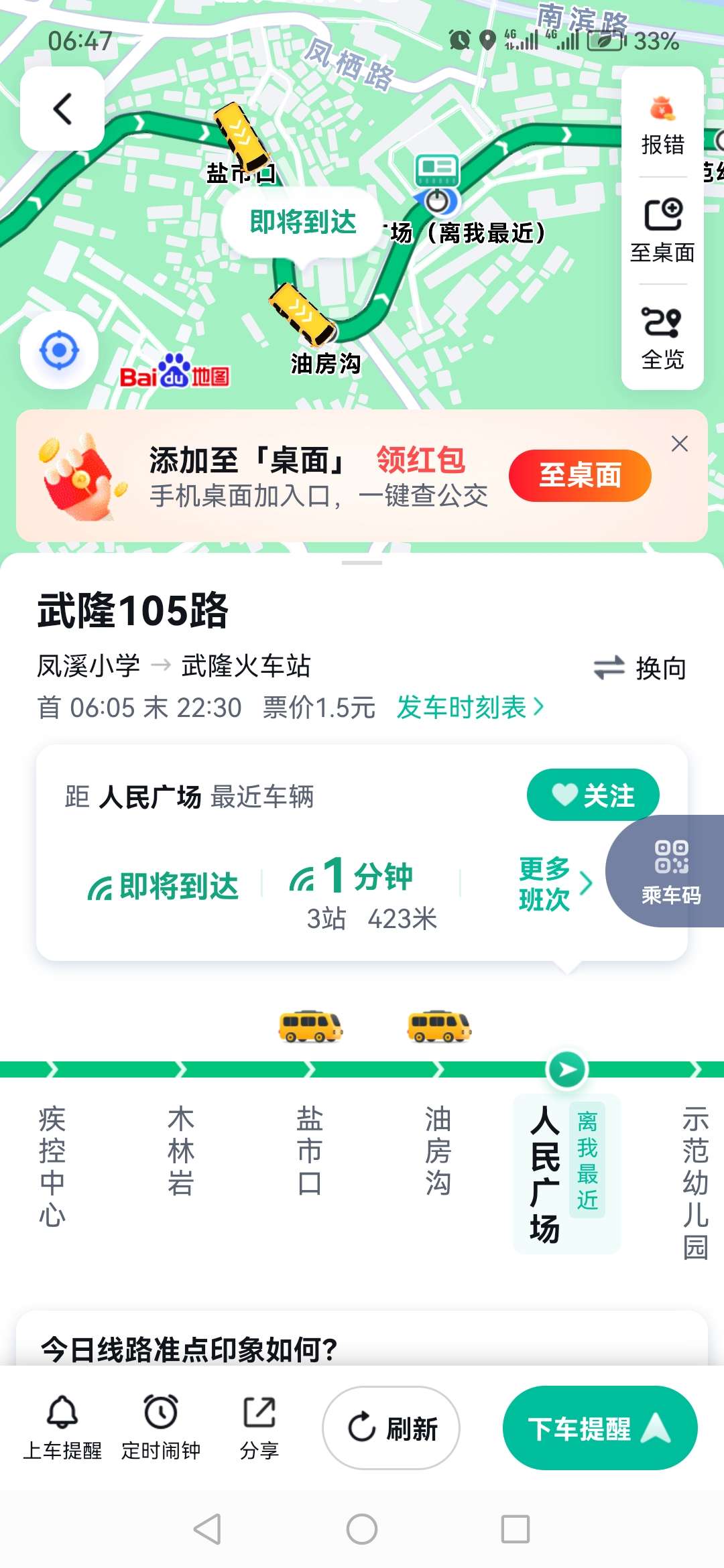724x1568 pixels.
Task: View 更多班次 departures
Action: tap(555, 884)
